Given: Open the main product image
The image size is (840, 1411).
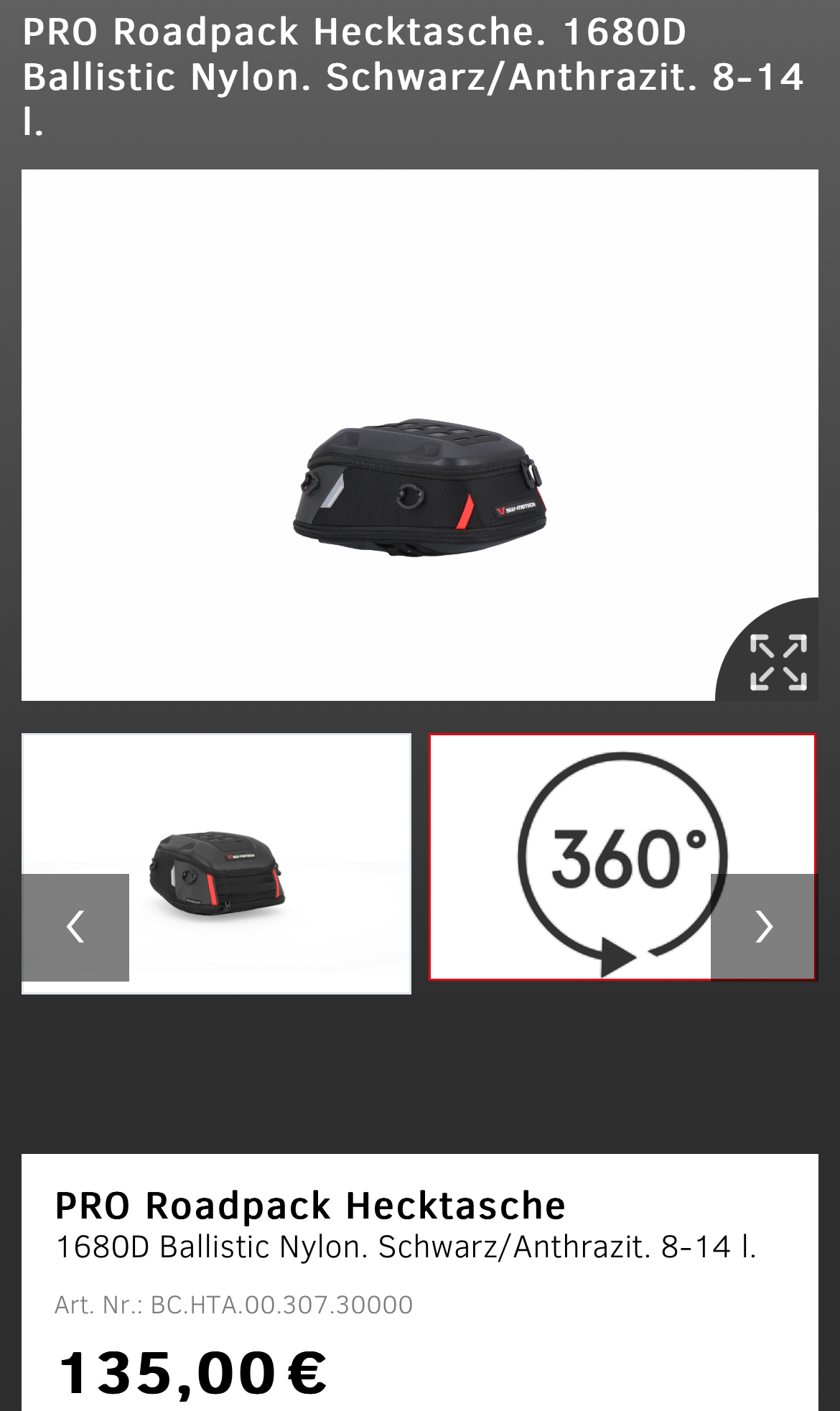Looking at the screenshot, I should coord(420,435).
